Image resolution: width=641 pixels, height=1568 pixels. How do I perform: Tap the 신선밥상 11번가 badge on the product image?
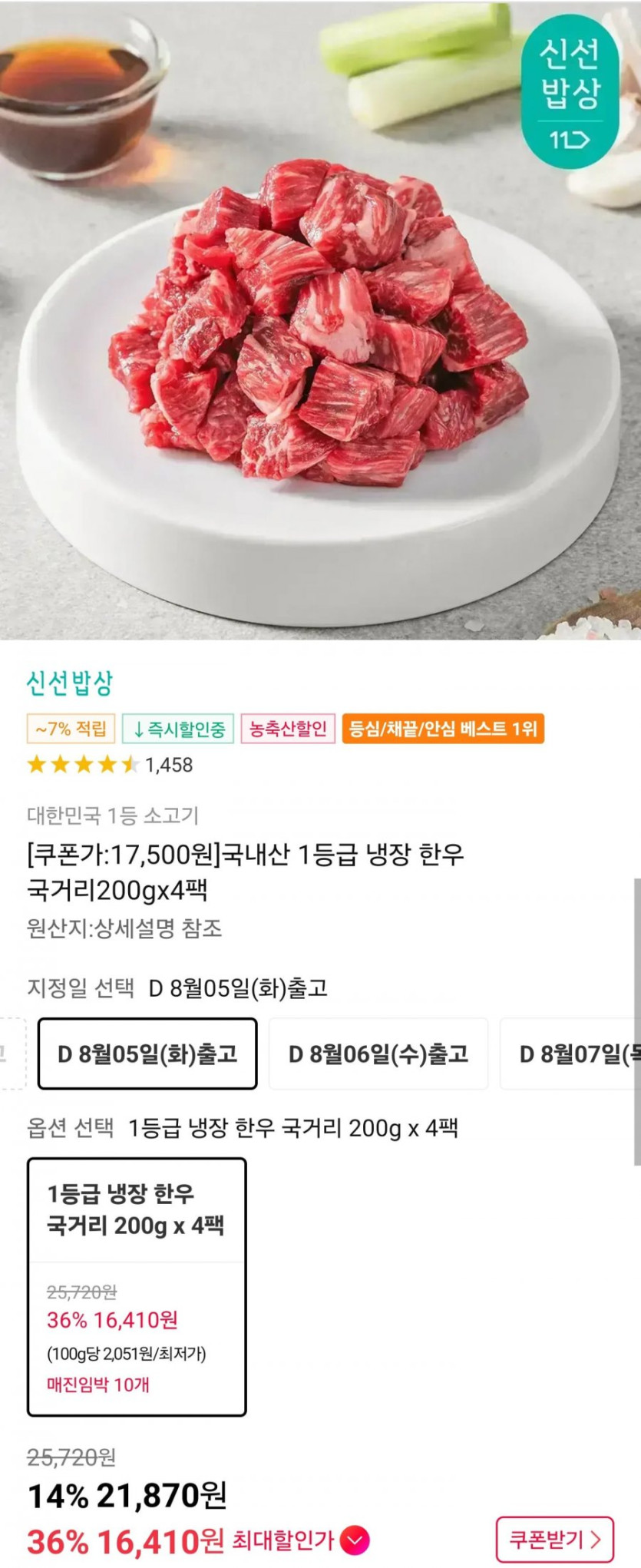570,92
